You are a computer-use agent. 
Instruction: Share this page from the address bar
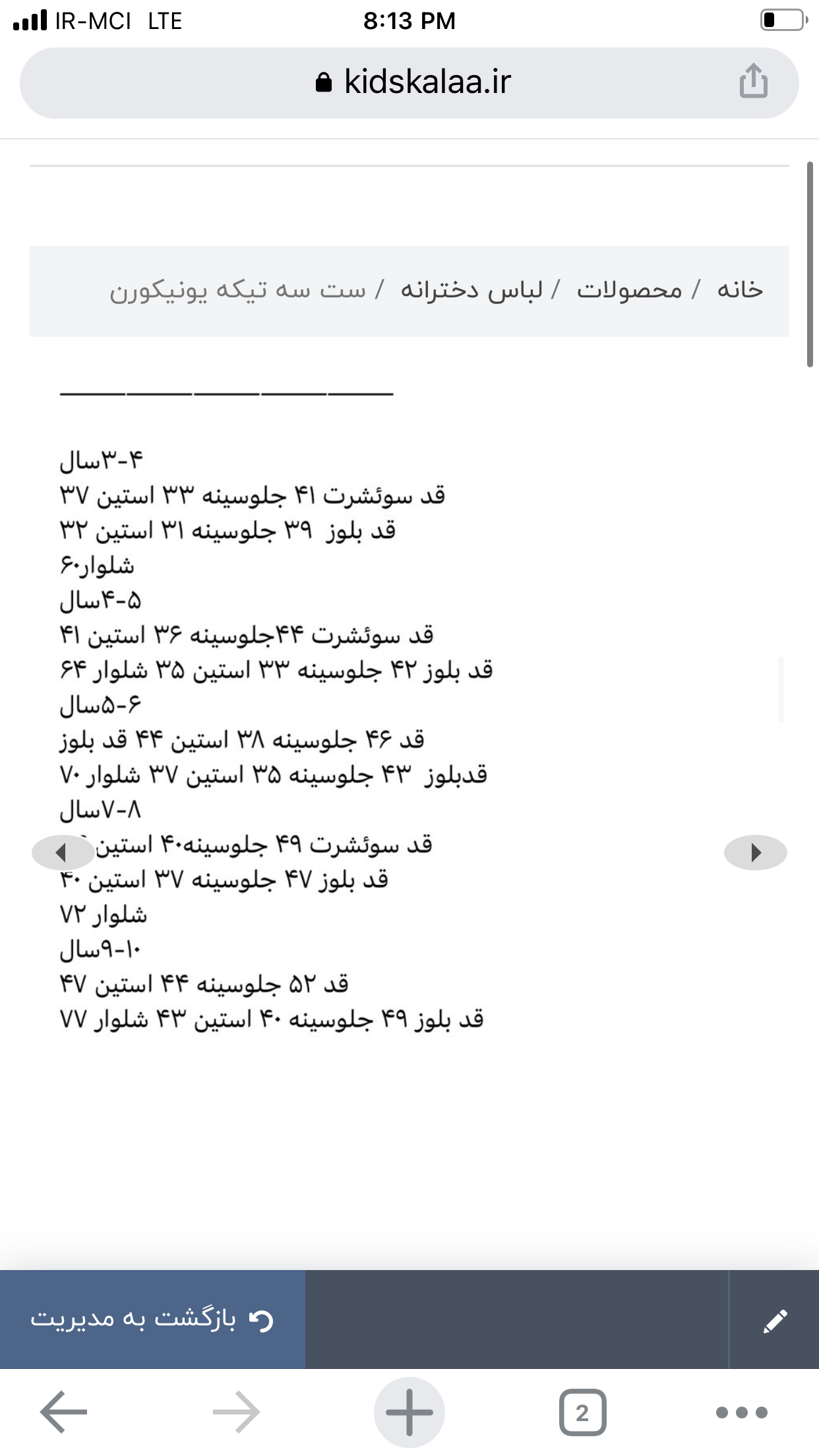click(753, 81)
